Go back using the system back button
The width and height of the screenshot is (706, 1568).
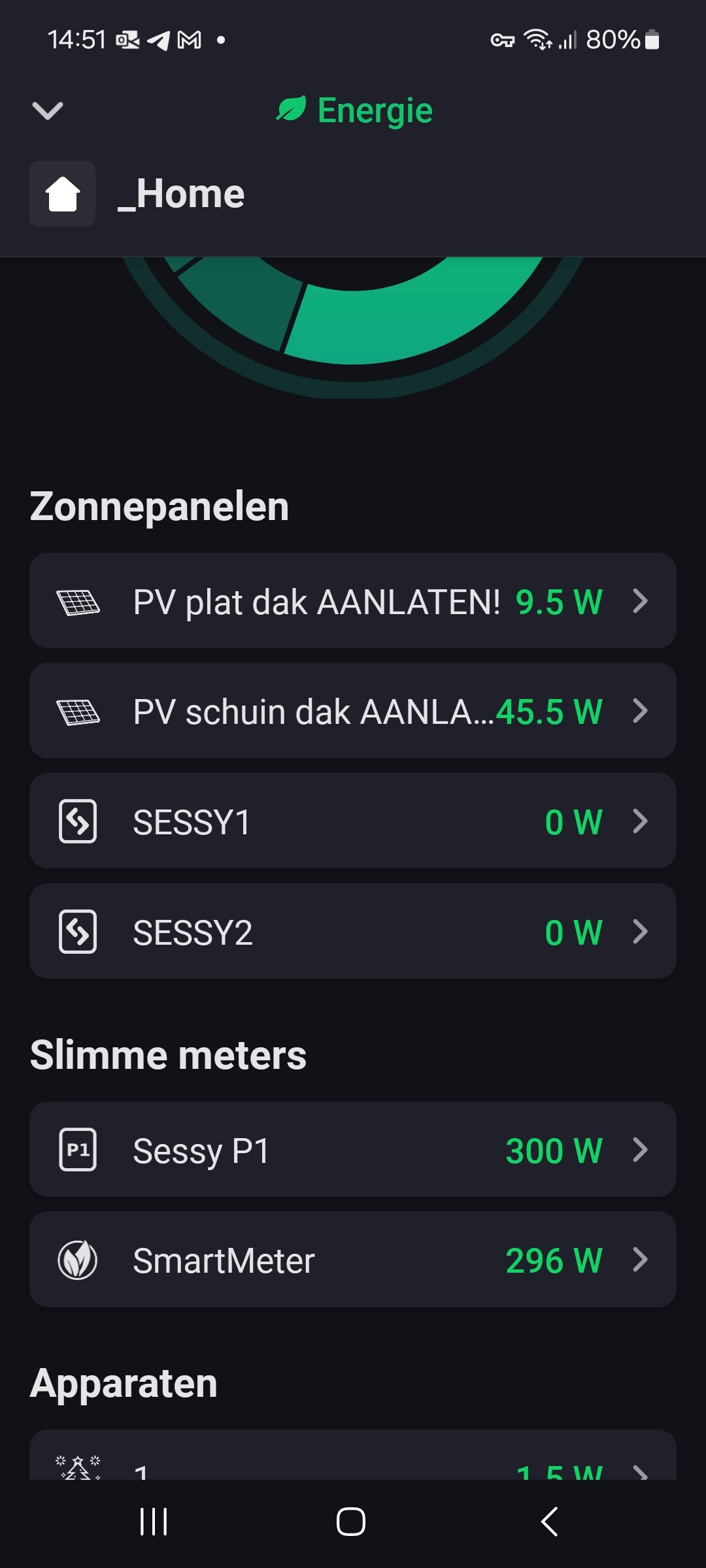(x=550, y=1522)
